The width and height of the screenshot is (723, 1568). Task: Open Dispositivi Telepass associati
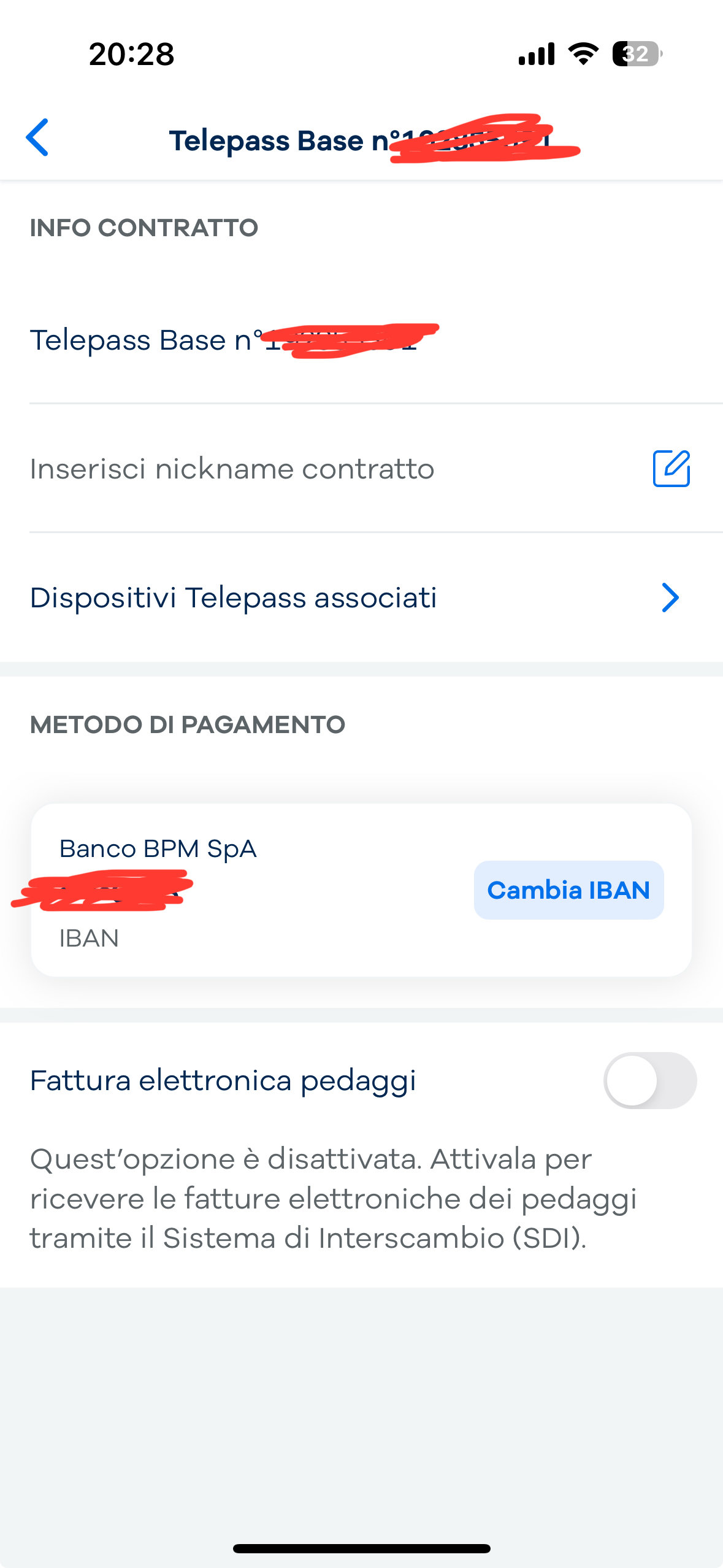coord(361,598)
